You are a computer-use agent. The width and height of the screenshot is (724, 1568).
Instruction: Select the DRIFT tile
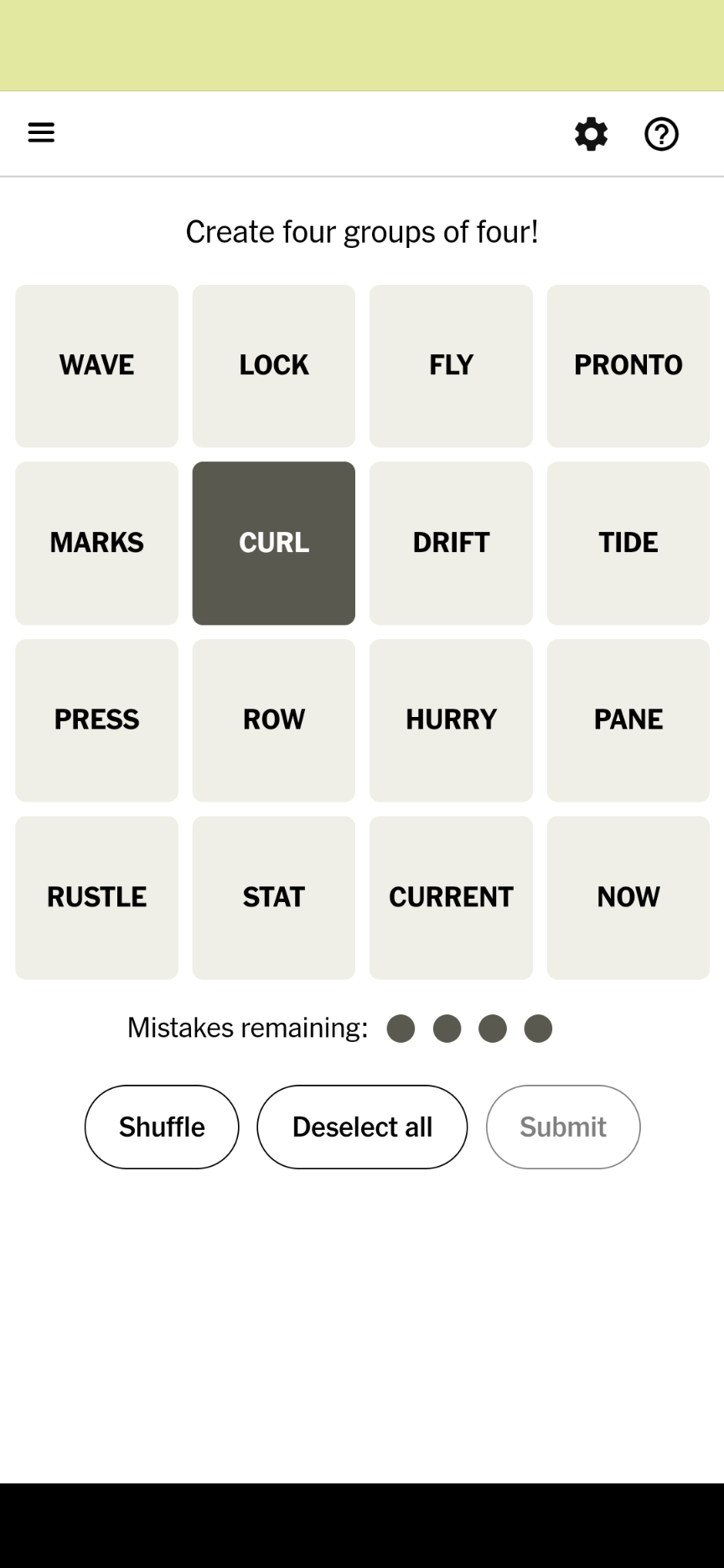451,543
